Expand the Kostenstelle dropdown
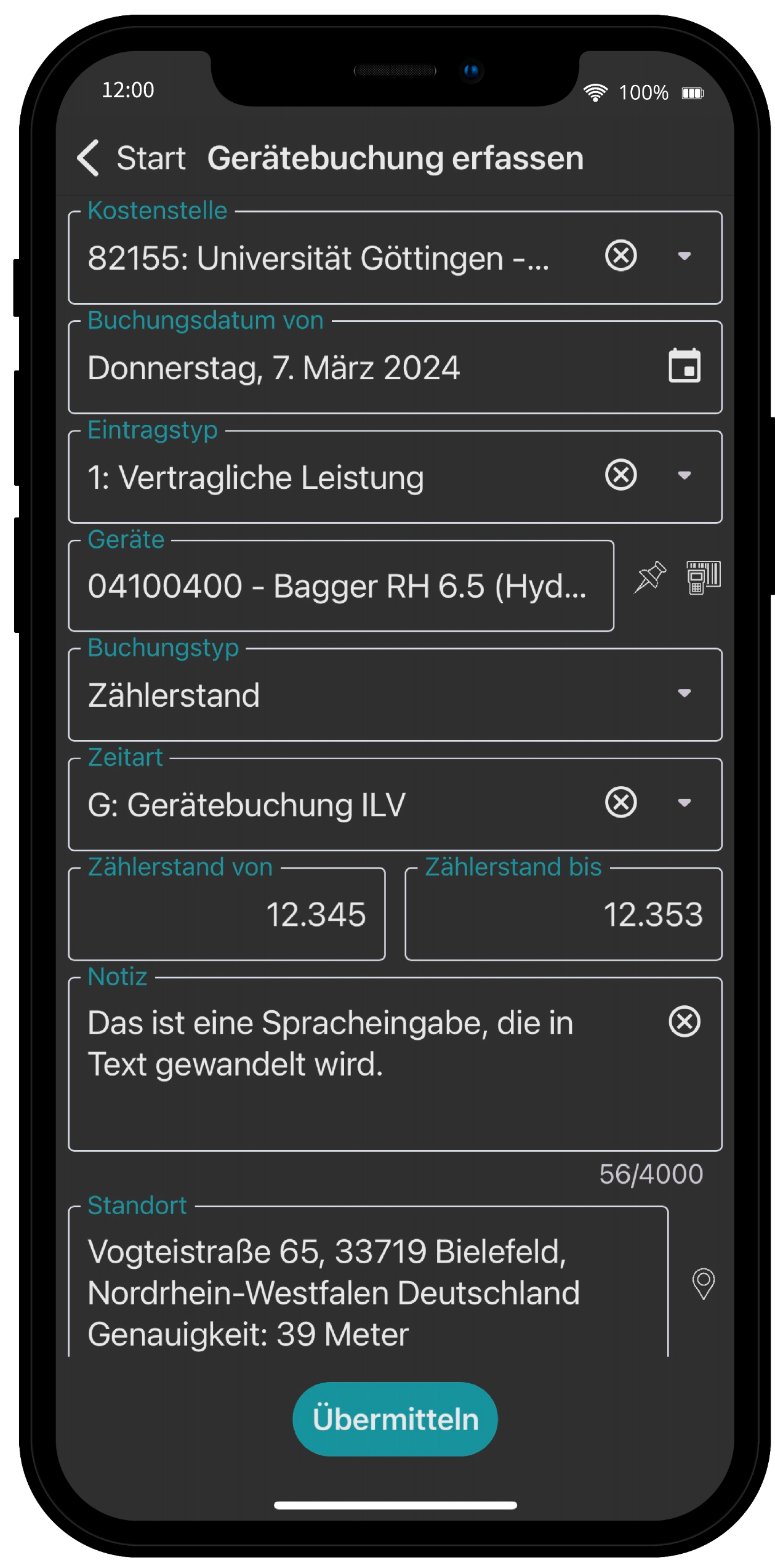The image size is (775, 1568). [684, 256]
